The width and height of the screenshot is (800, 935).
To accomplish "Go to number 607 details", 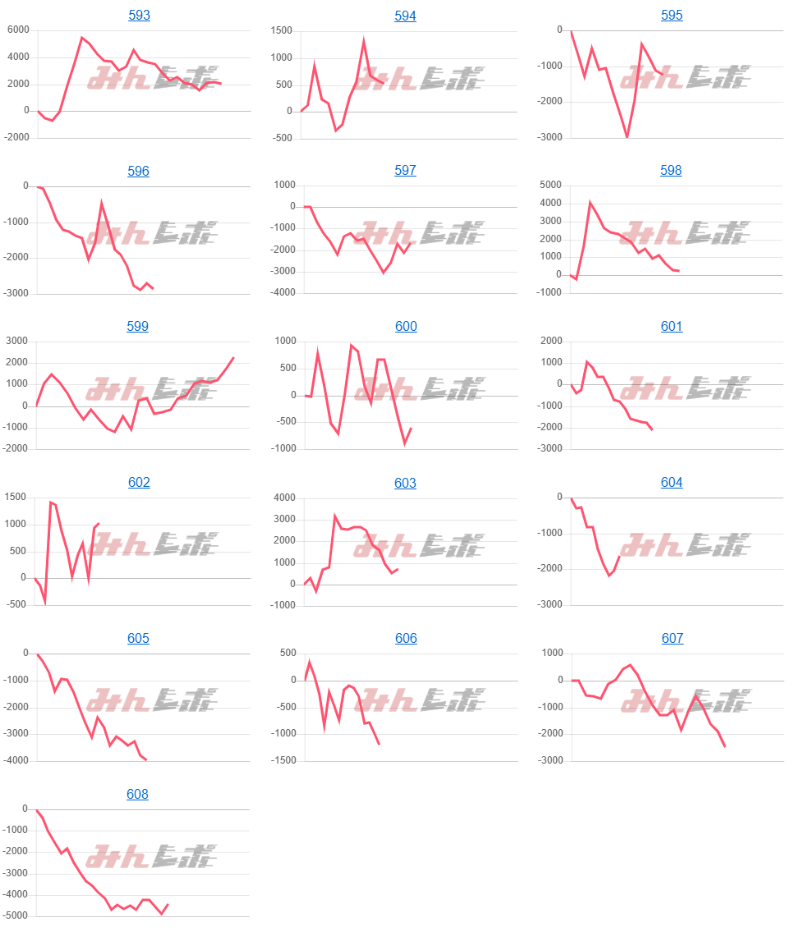I will (x=672, y=639).
